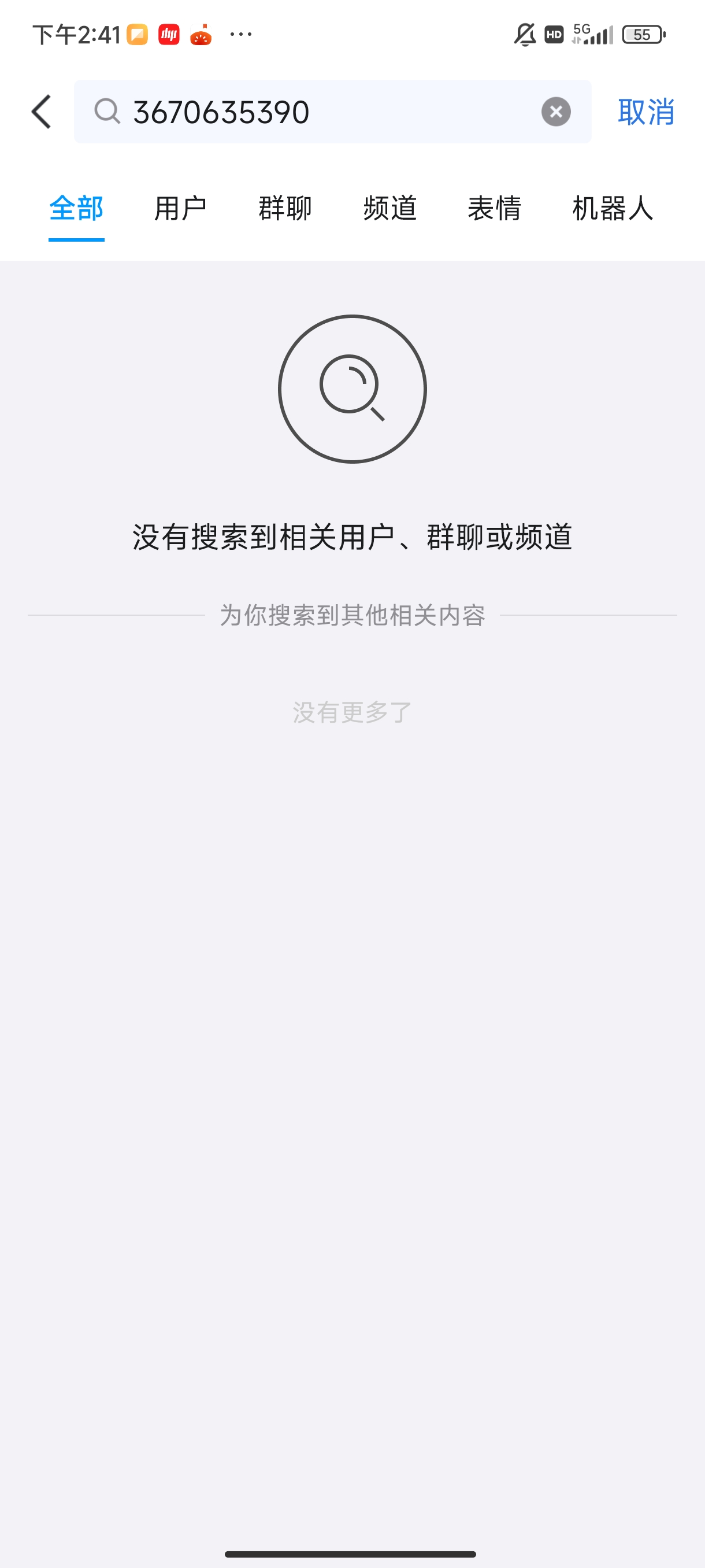This screenshot has height=1568, width=705.
Task: Clear the search text with the X icon
Action: [x=555, y=112]
